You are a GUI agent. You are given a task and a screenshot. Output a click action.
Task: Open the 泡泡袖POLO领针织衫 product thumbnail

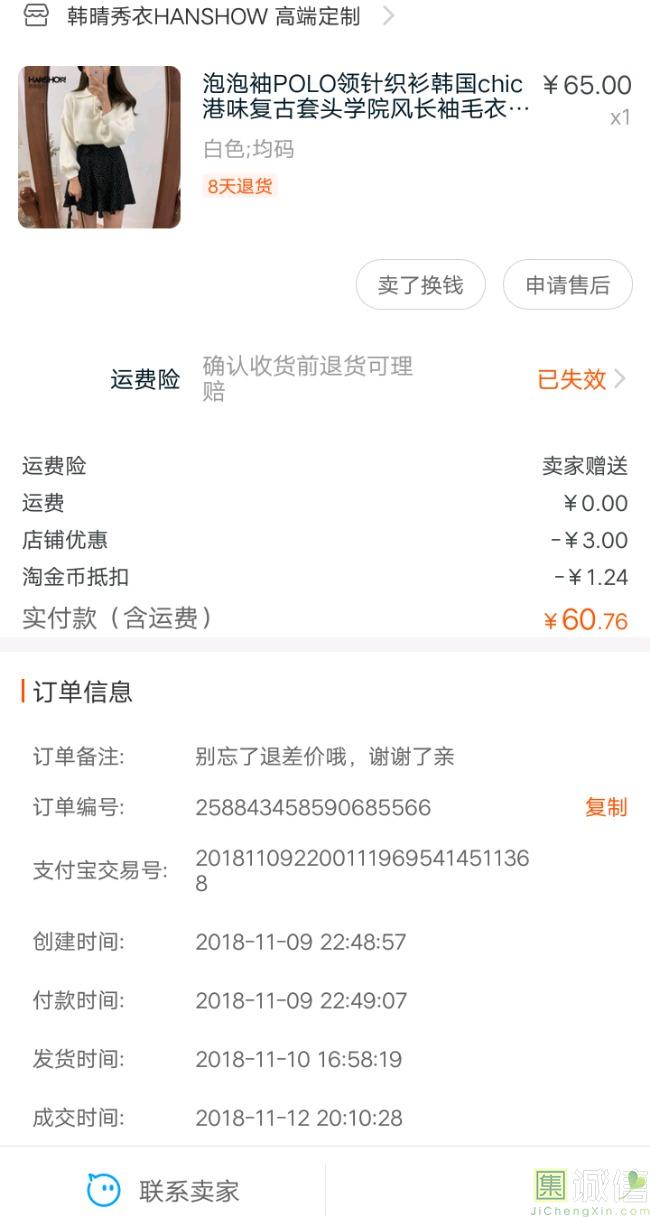(x=99, y=147)
